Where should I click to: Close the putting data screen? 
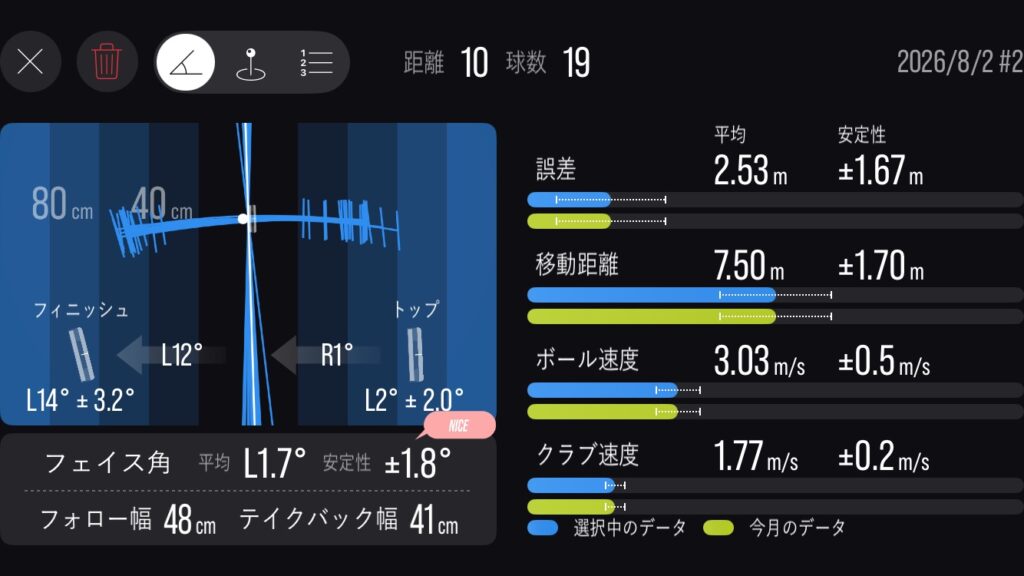(30, 62)
